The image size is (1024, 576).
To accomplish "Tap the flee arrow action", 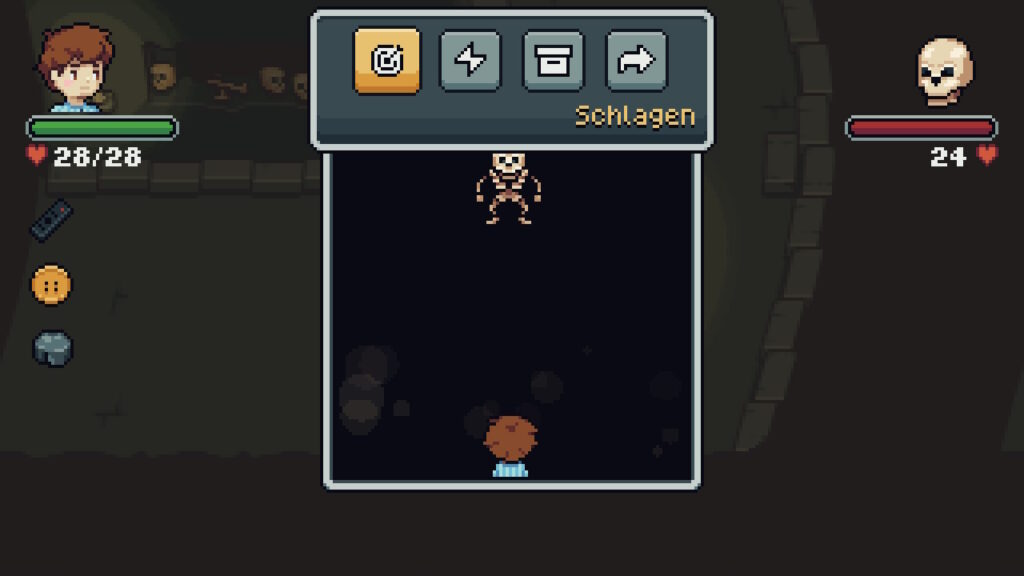I will 636,61.
